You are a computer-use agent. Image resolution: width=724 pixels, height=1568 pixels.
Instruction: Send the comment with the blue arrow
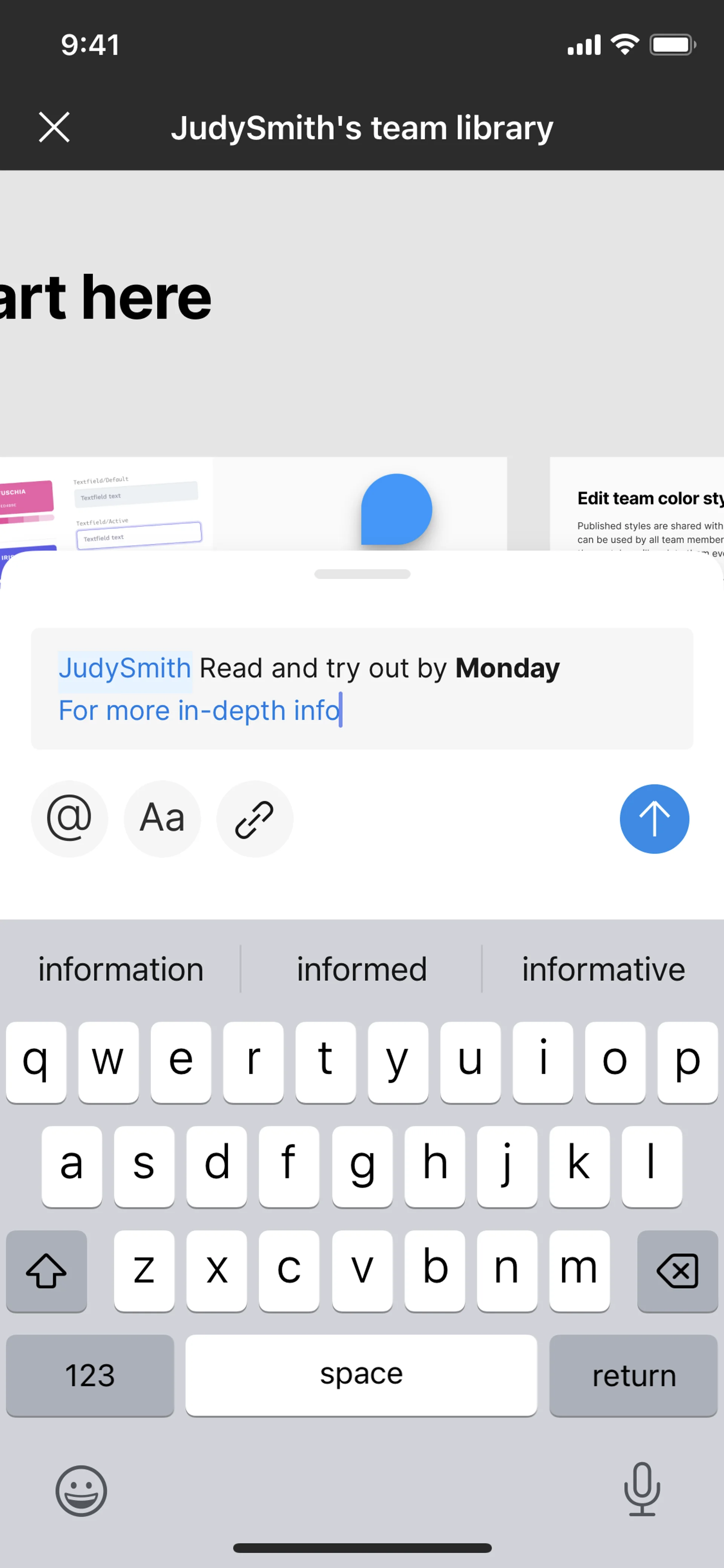tap(654, 819)
